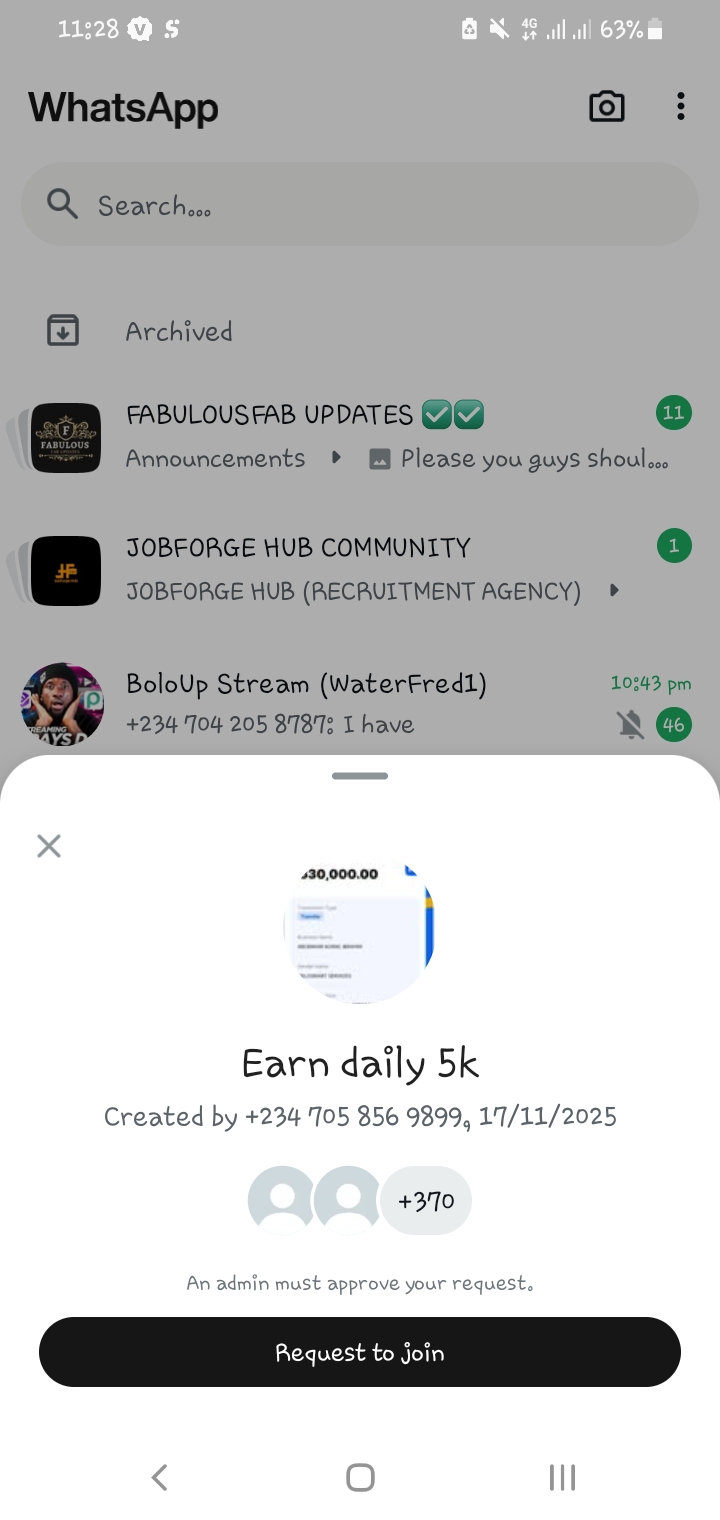
Task: Request to join the Earn daily 5k group
Action: click(360, 1352)
